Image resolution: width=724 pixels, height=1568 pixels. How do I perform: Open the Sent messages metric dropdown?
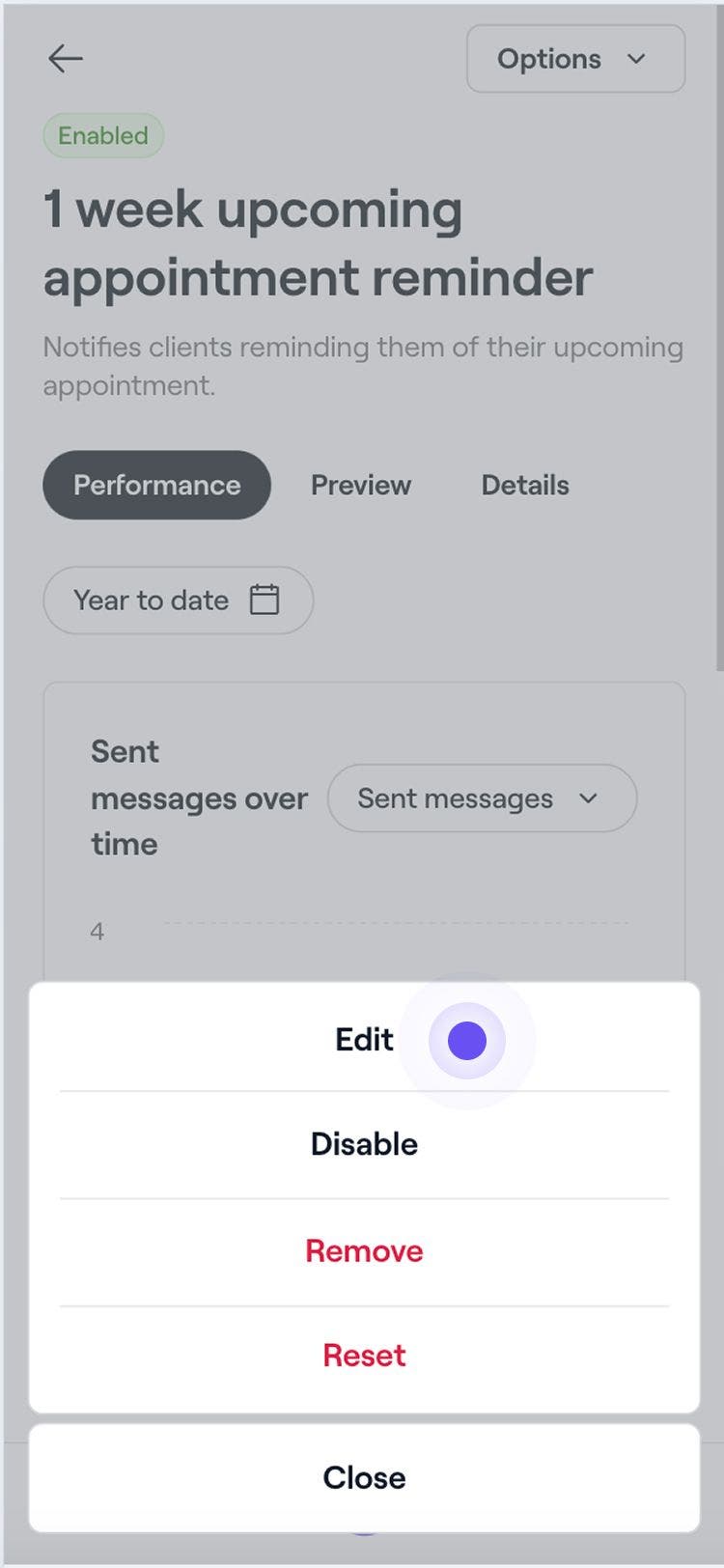481,798
